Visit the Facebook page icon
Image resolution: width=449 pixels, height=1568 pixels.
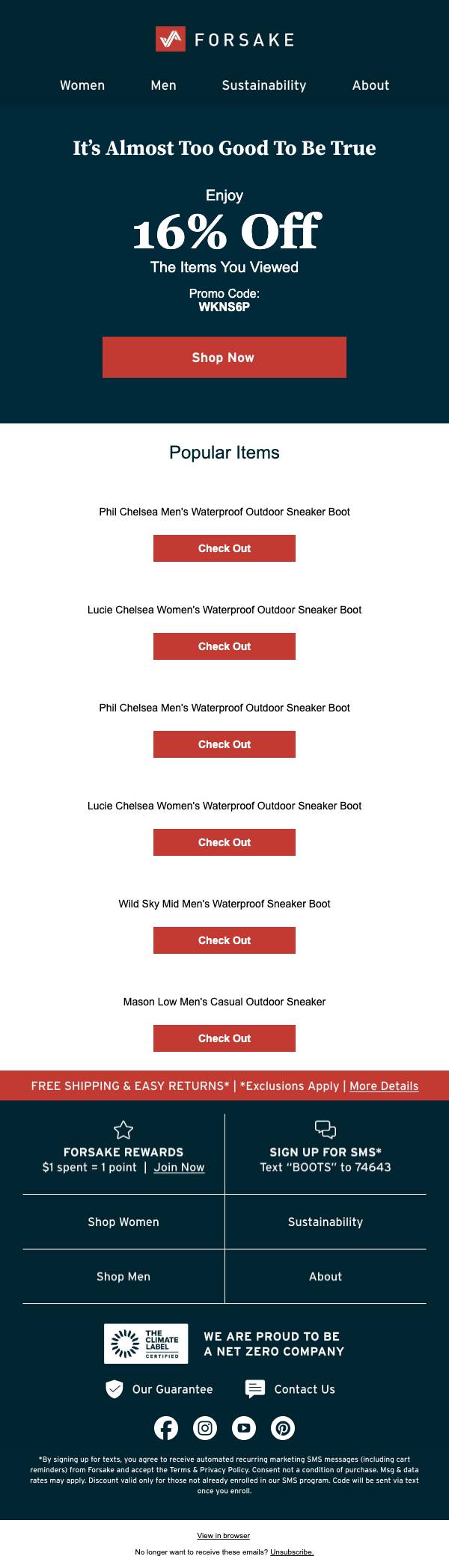coord(166,1428)
